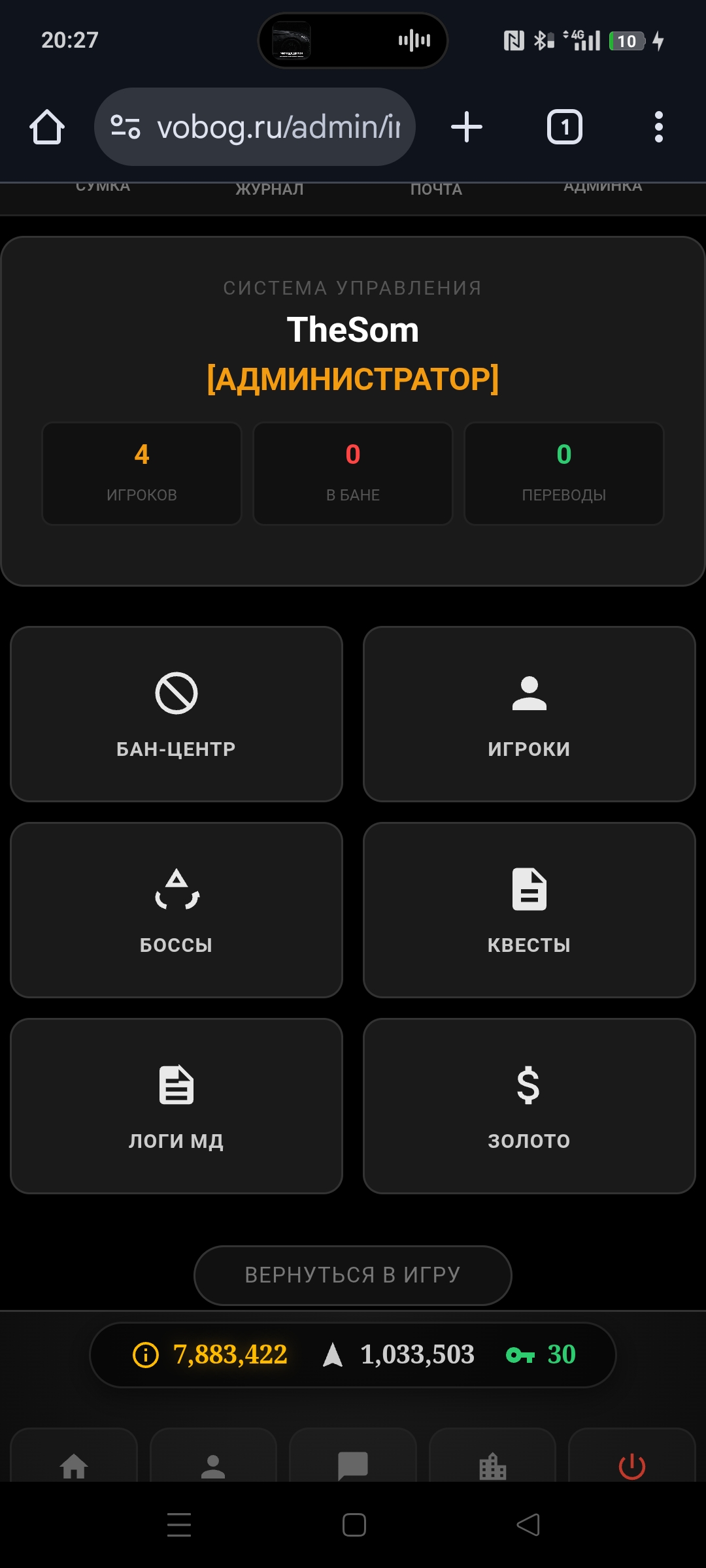Image resolution: width=706 pixels, height=1568 pixels.
Task: Open the city building icon in bottom bar
Action: point(492,1463)
